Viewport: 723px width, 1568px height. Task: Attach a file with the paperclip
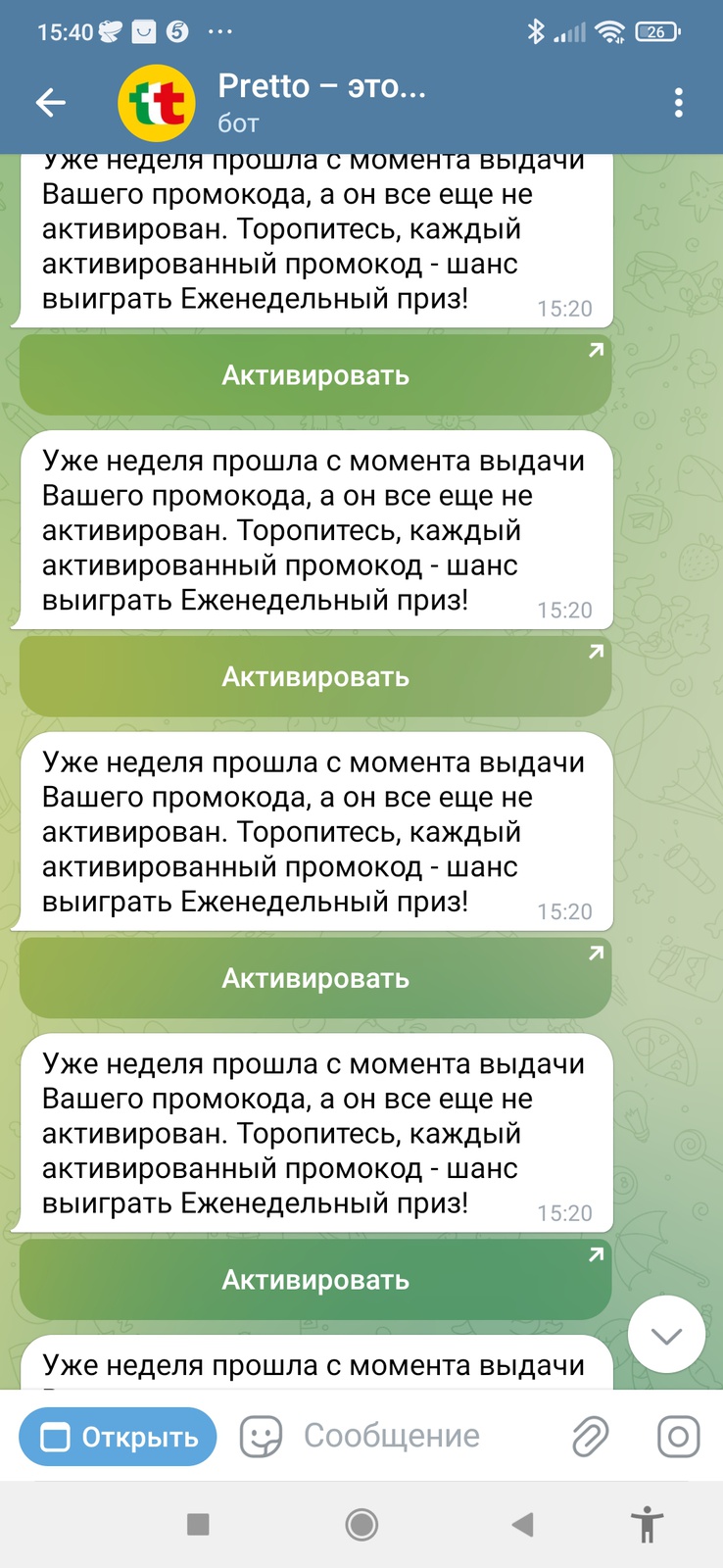tap(590, 1437)
